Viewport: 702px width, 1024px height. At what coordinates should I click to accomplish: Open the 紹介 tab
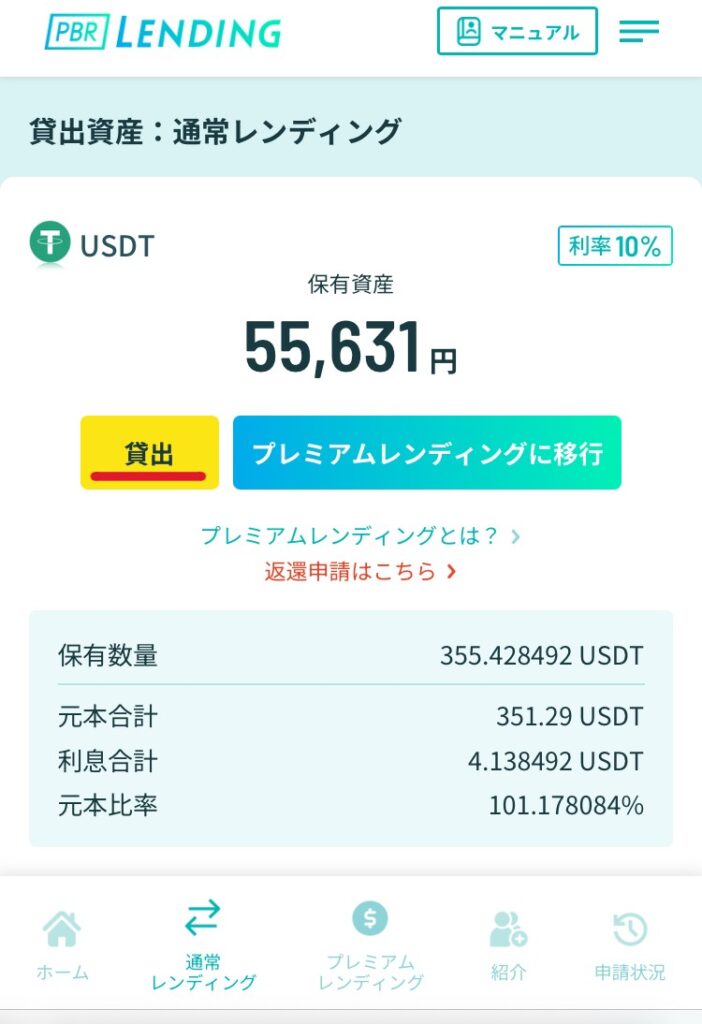[x=508, y=946]
